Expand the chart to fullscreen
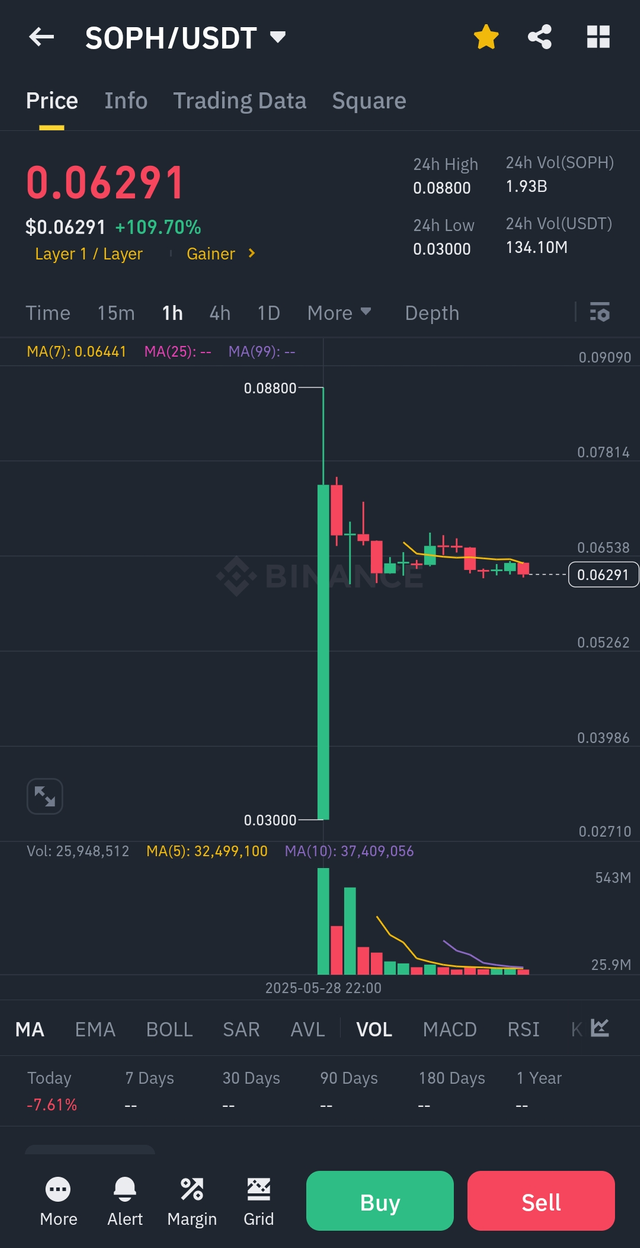 [45, 797]
